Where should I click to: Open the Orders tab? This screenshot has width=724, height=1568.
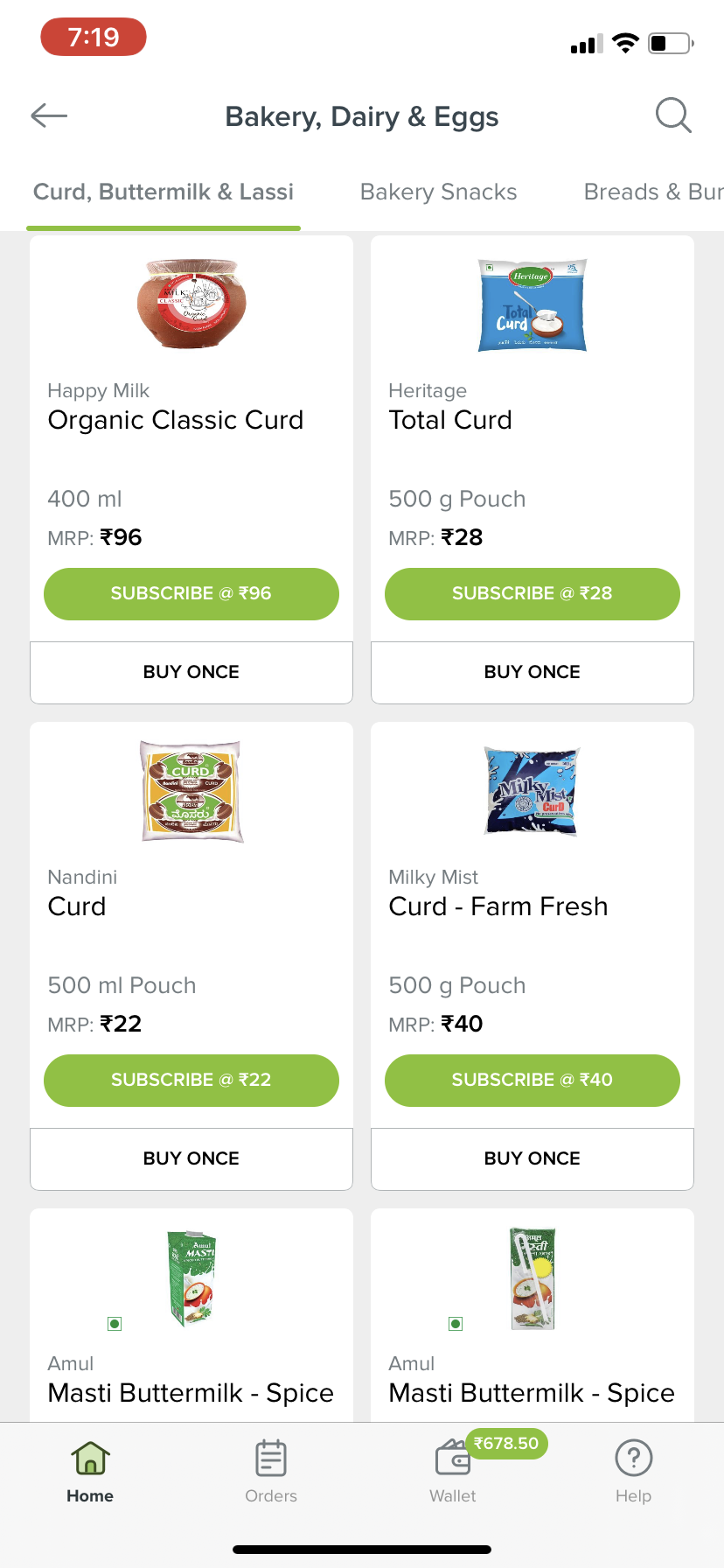[271, 1472]
